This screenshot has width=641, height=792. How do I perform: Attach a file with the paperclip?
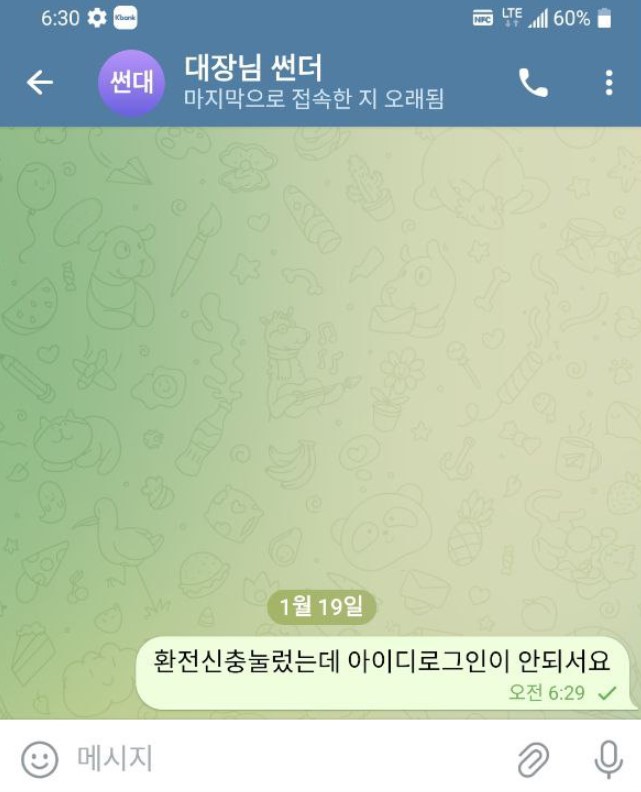(x=533, y=760)
